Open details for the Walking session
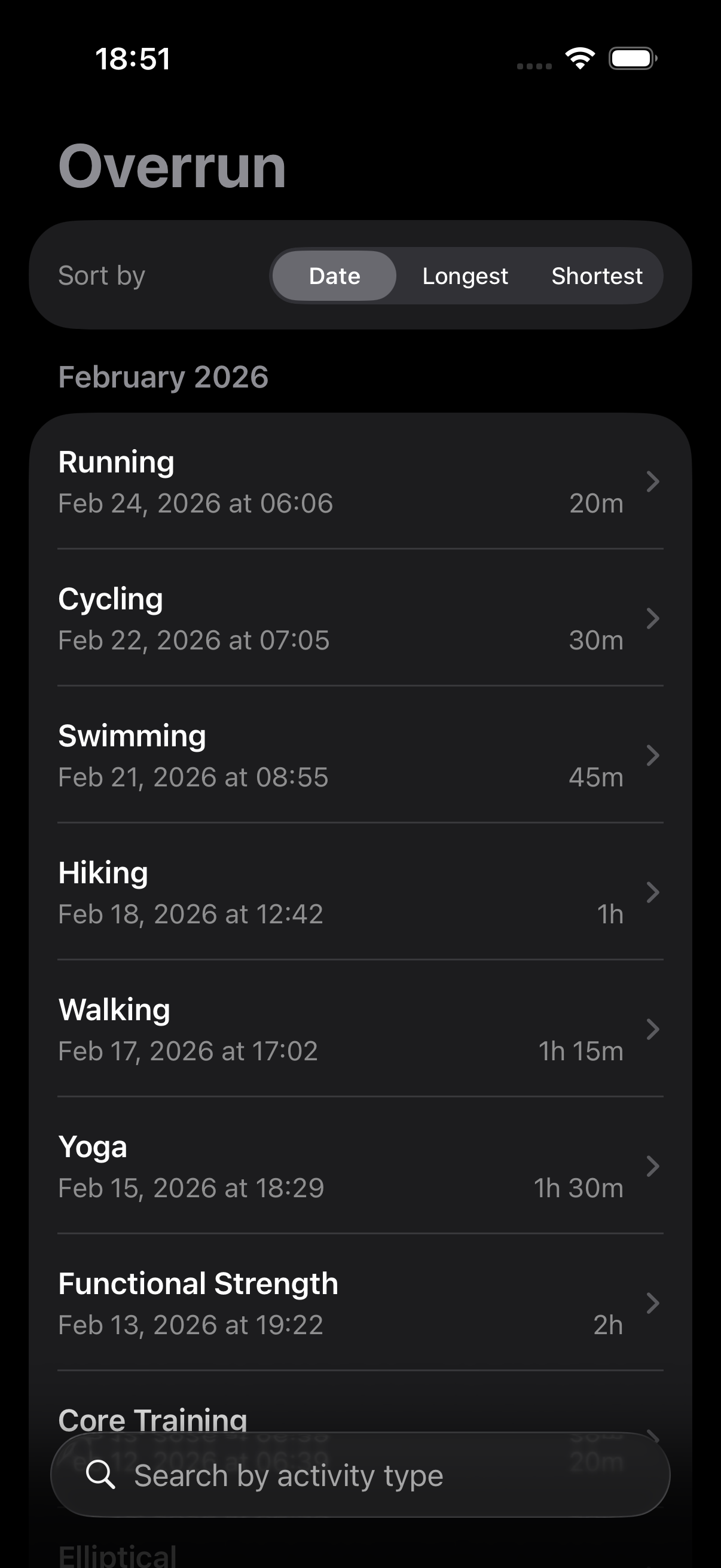 (359, 1029)
